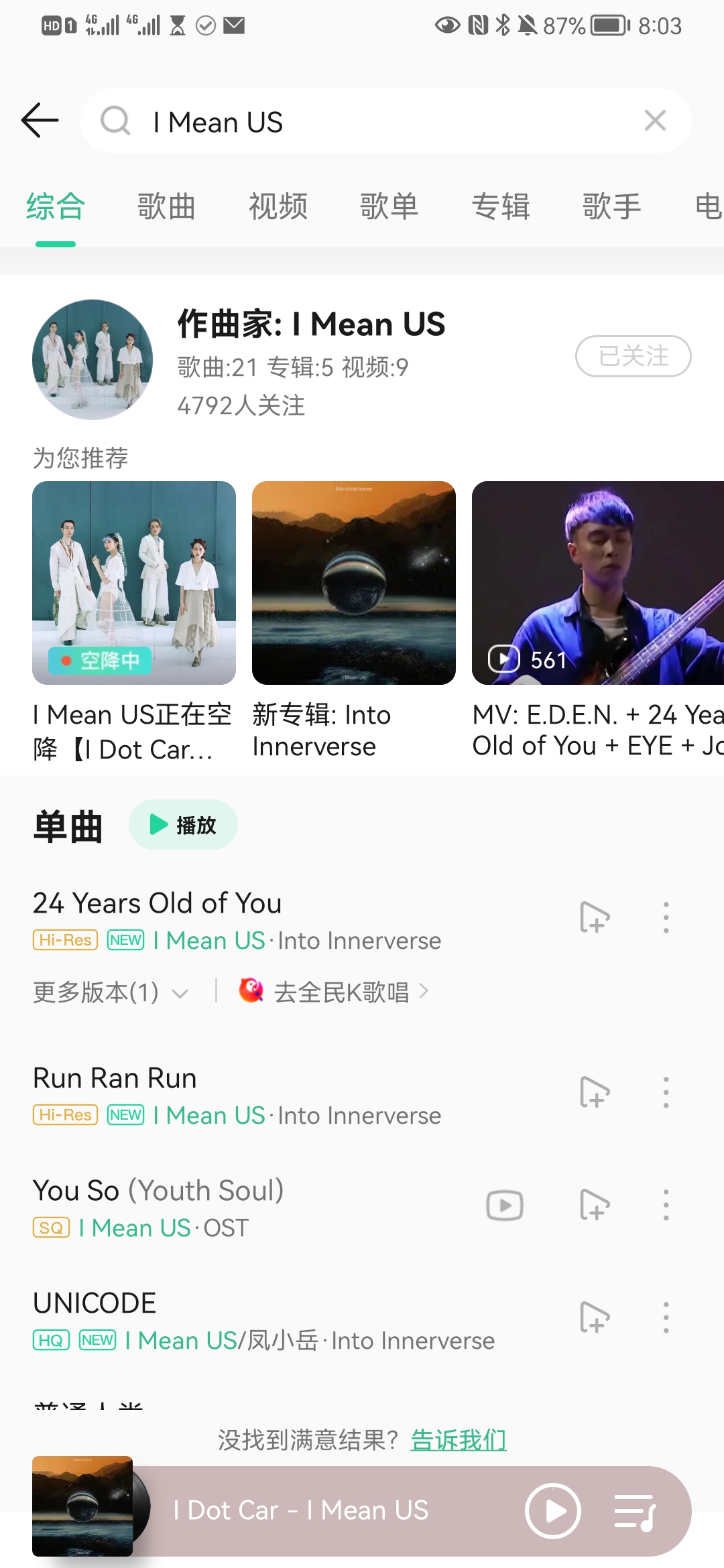Go back using the arrow icon
The image size is (724, 1568).
40,121
